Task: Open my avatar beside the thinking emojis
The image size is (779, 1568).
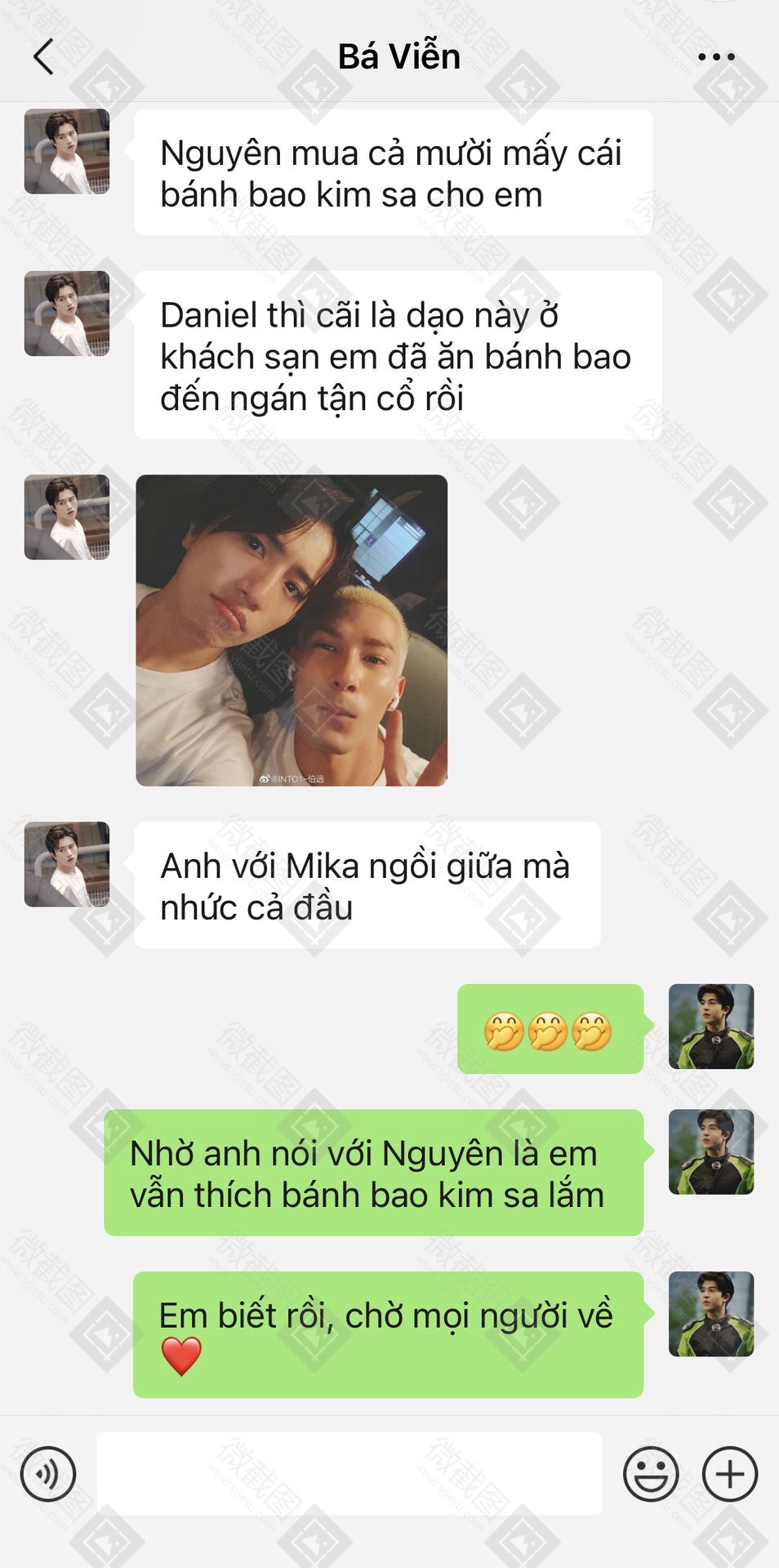Action: pyautogui.click(x=710, y=1027)
